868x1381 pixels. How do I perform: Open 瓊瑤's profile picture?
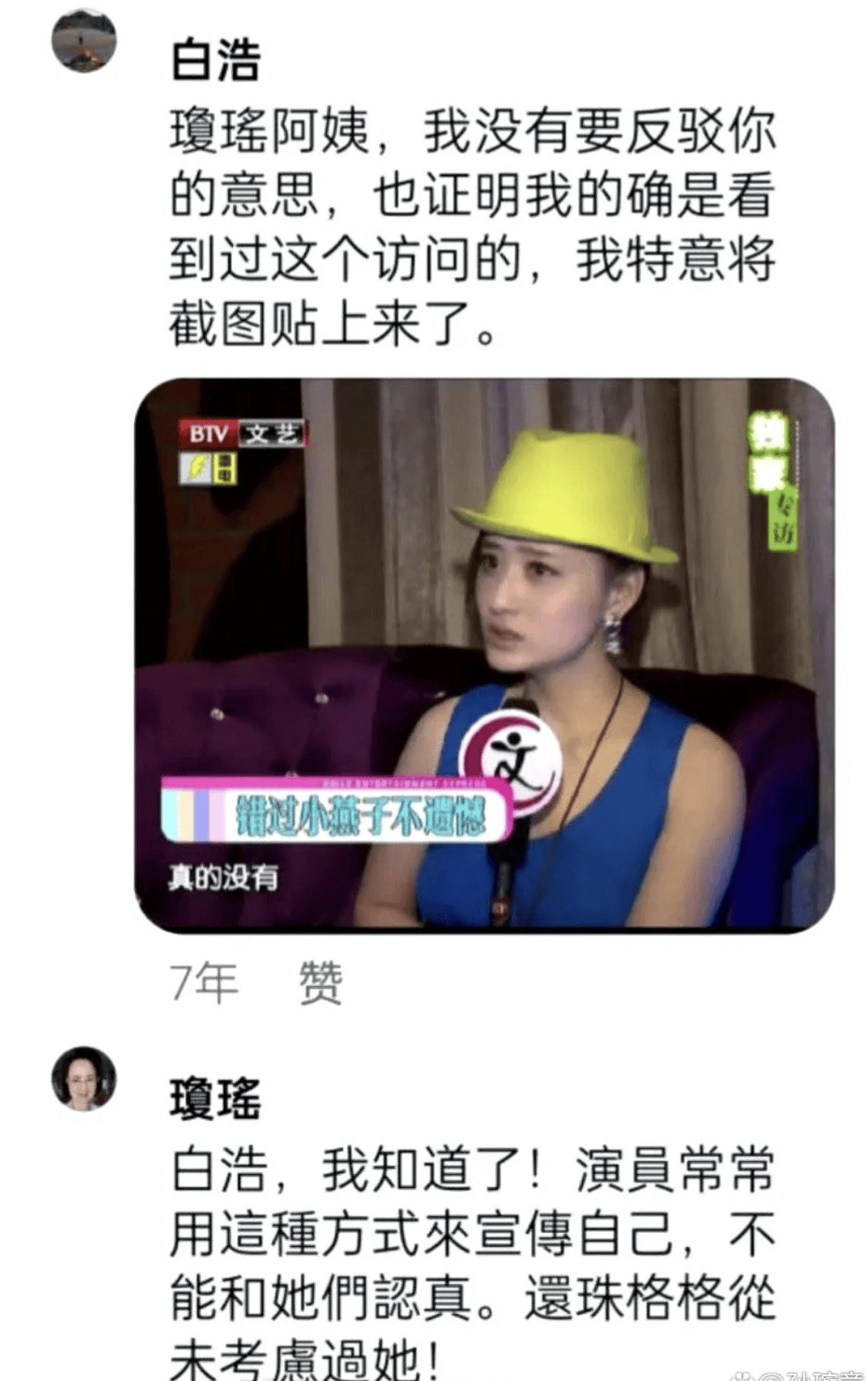(84, 1078)
